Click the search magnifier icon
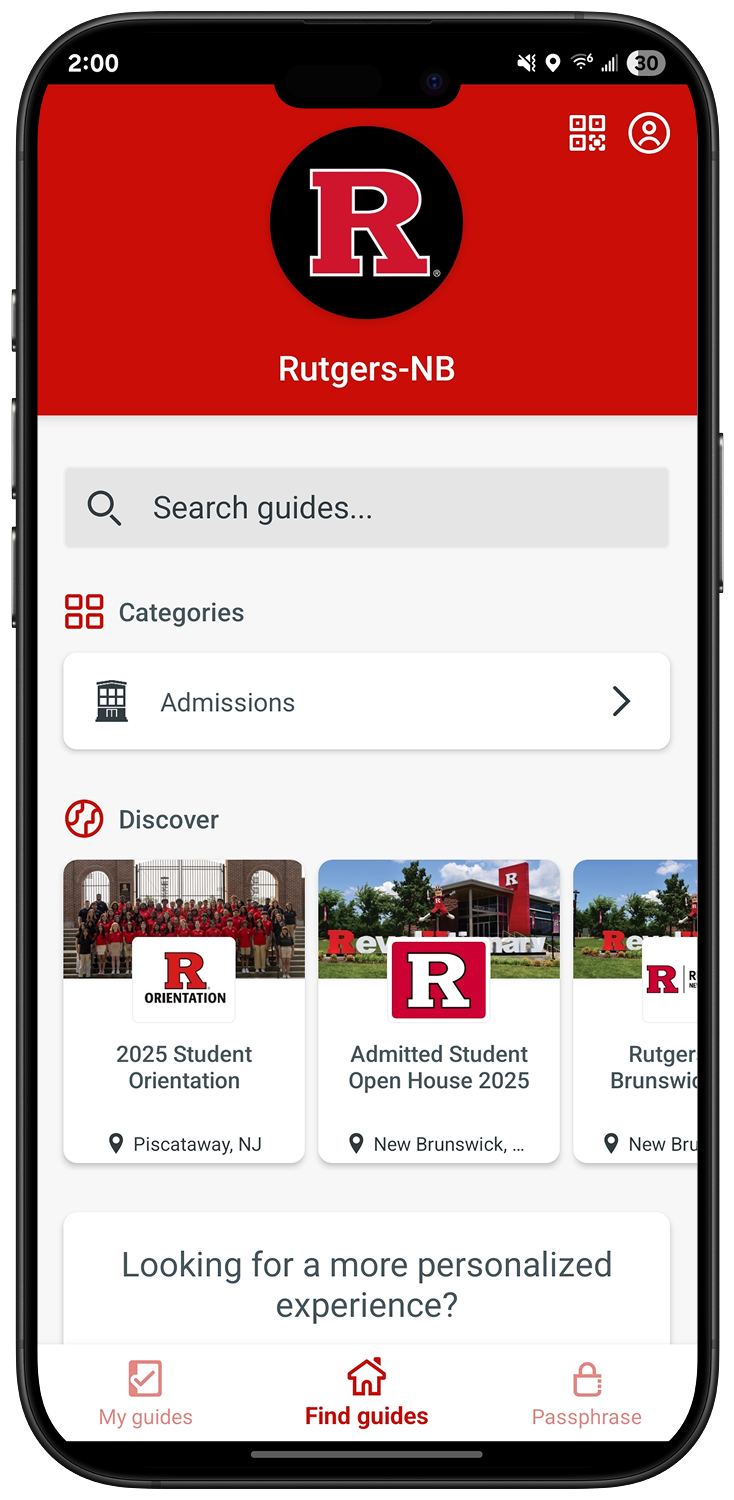Image resolution: width=734 pixels, height=1500 pixels. pos(104,507)
